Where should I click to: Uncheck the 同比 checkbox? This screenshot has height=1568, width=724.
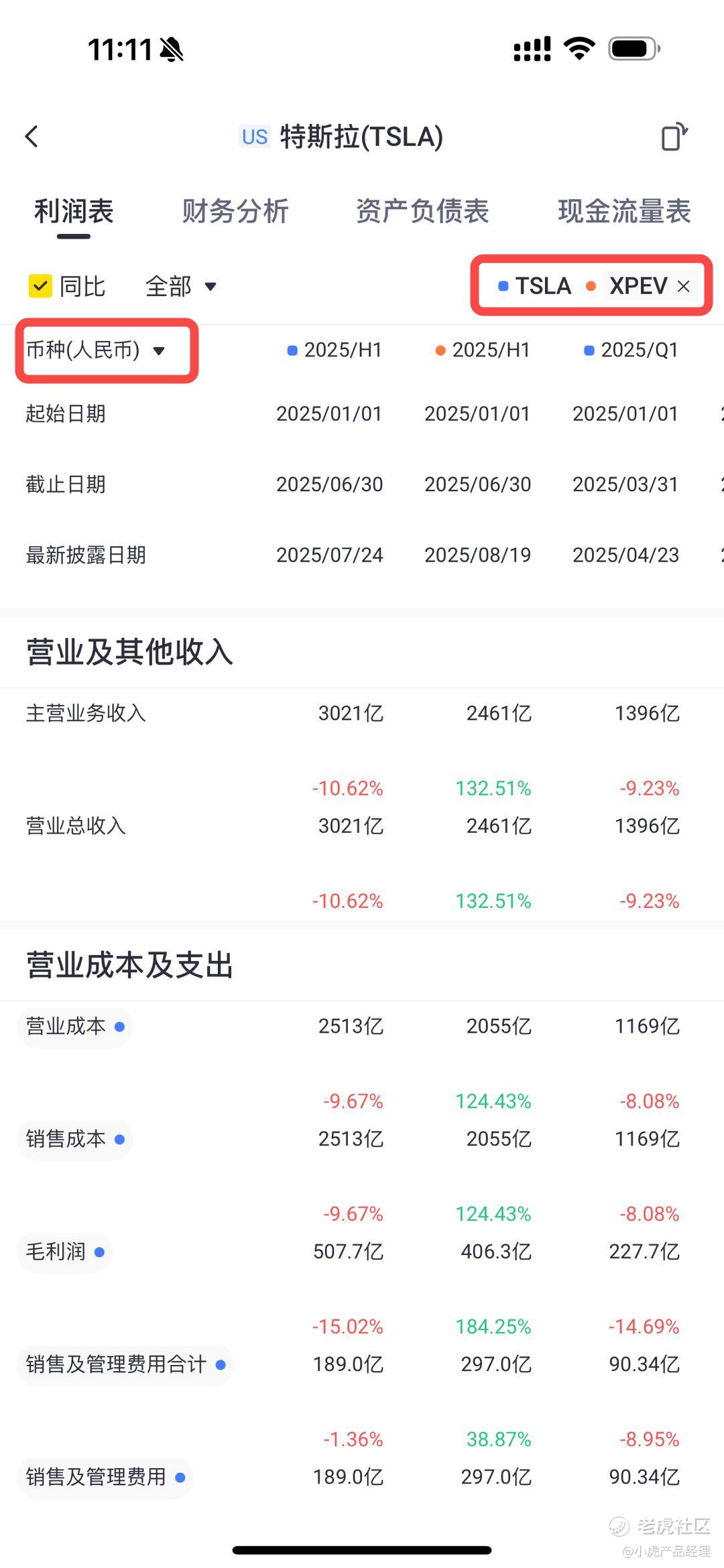click(41, 286)
